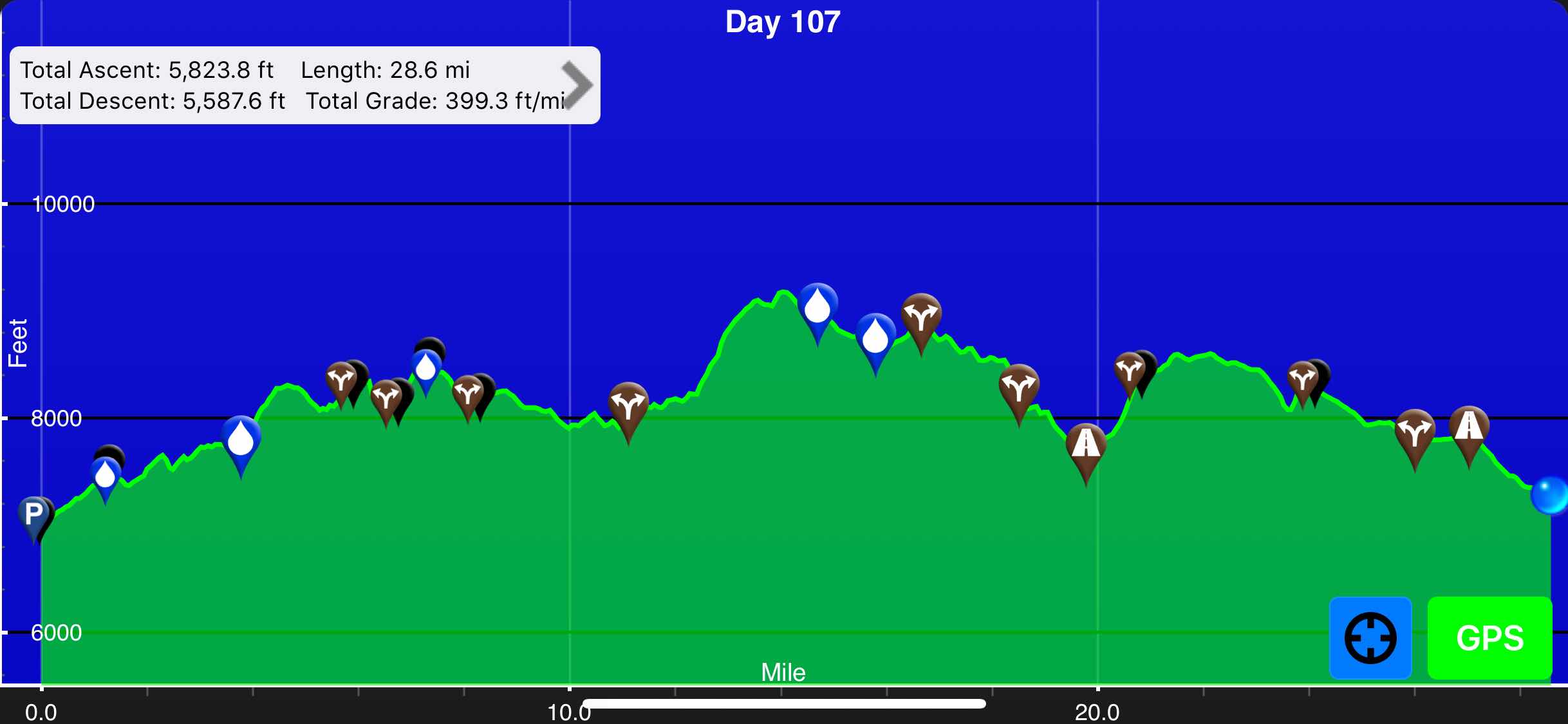This screenshot has height=724, width=1568.
Task: Tap the blue dot at trail end
Action: (x=1549, y=496)
